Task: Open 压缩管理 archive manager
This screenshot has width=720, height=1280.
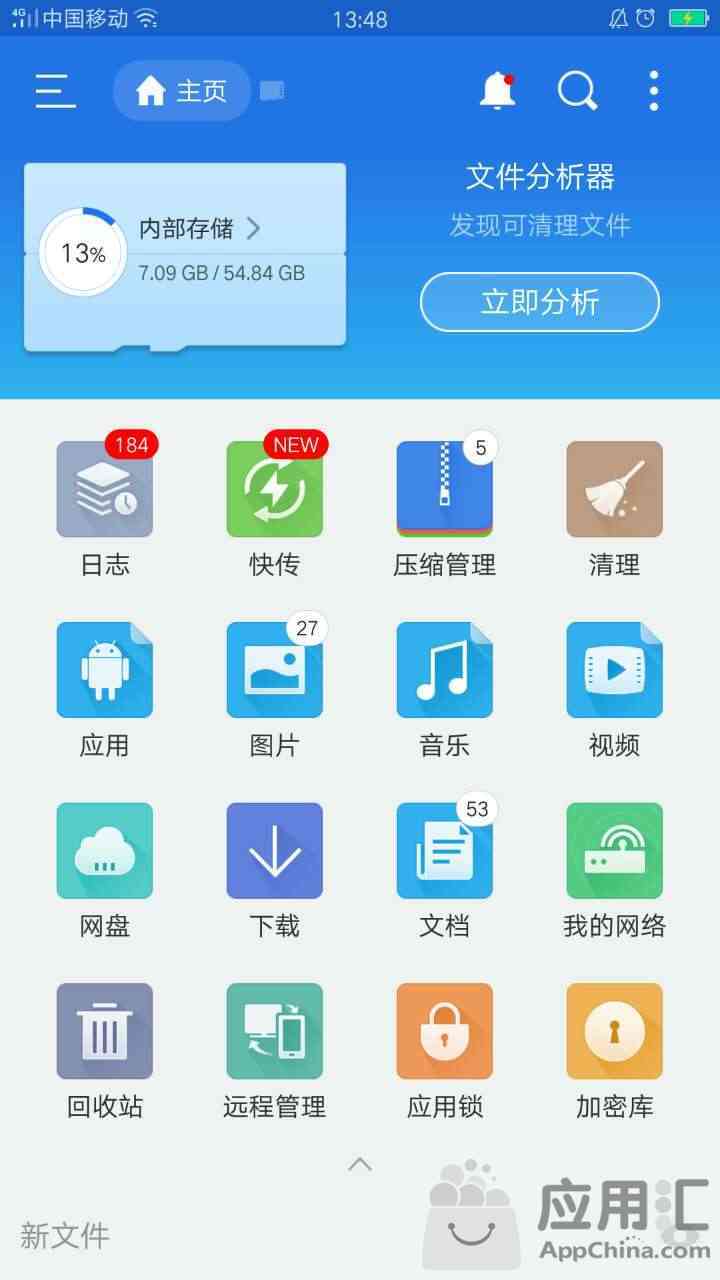Action: pos(445,490)
